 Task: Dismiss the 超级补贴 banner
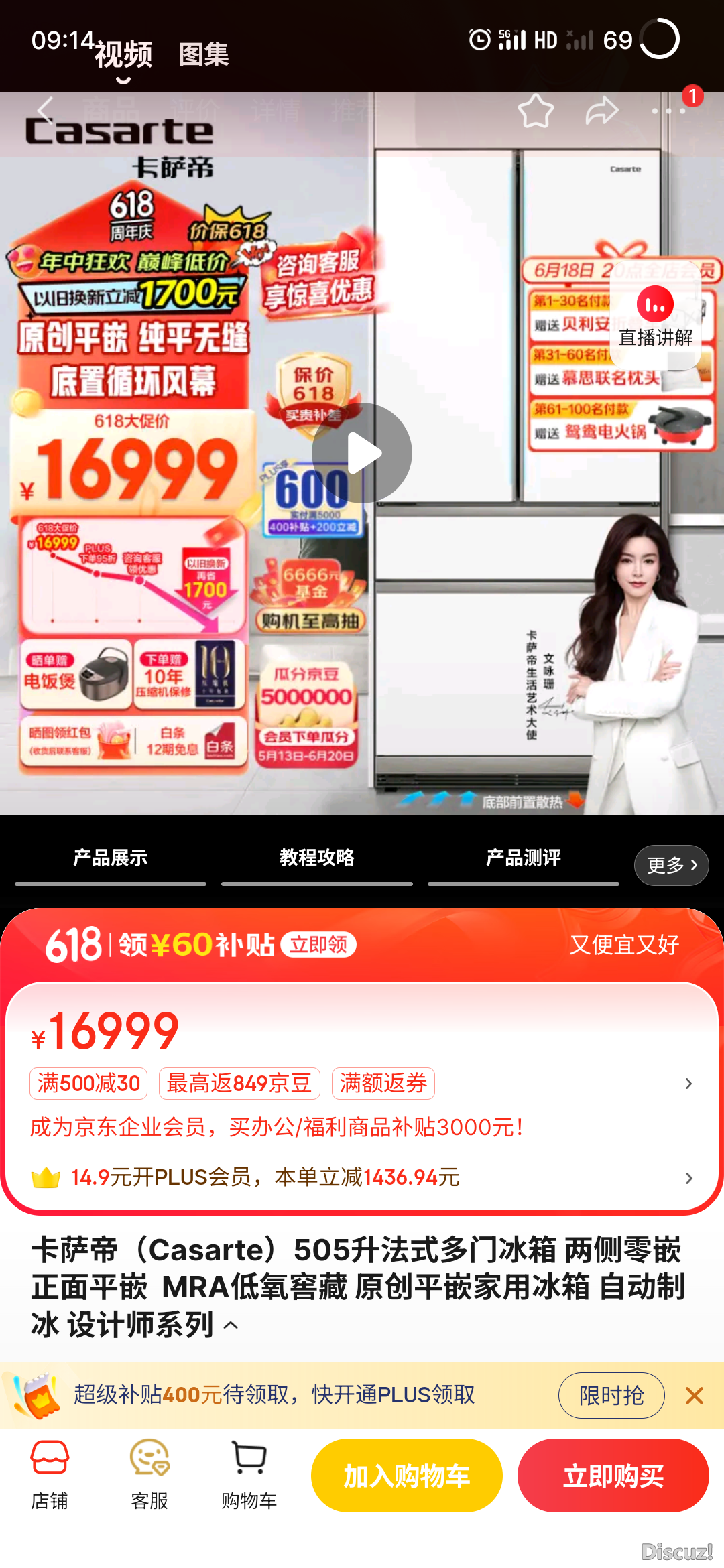tap(695, 1396)
